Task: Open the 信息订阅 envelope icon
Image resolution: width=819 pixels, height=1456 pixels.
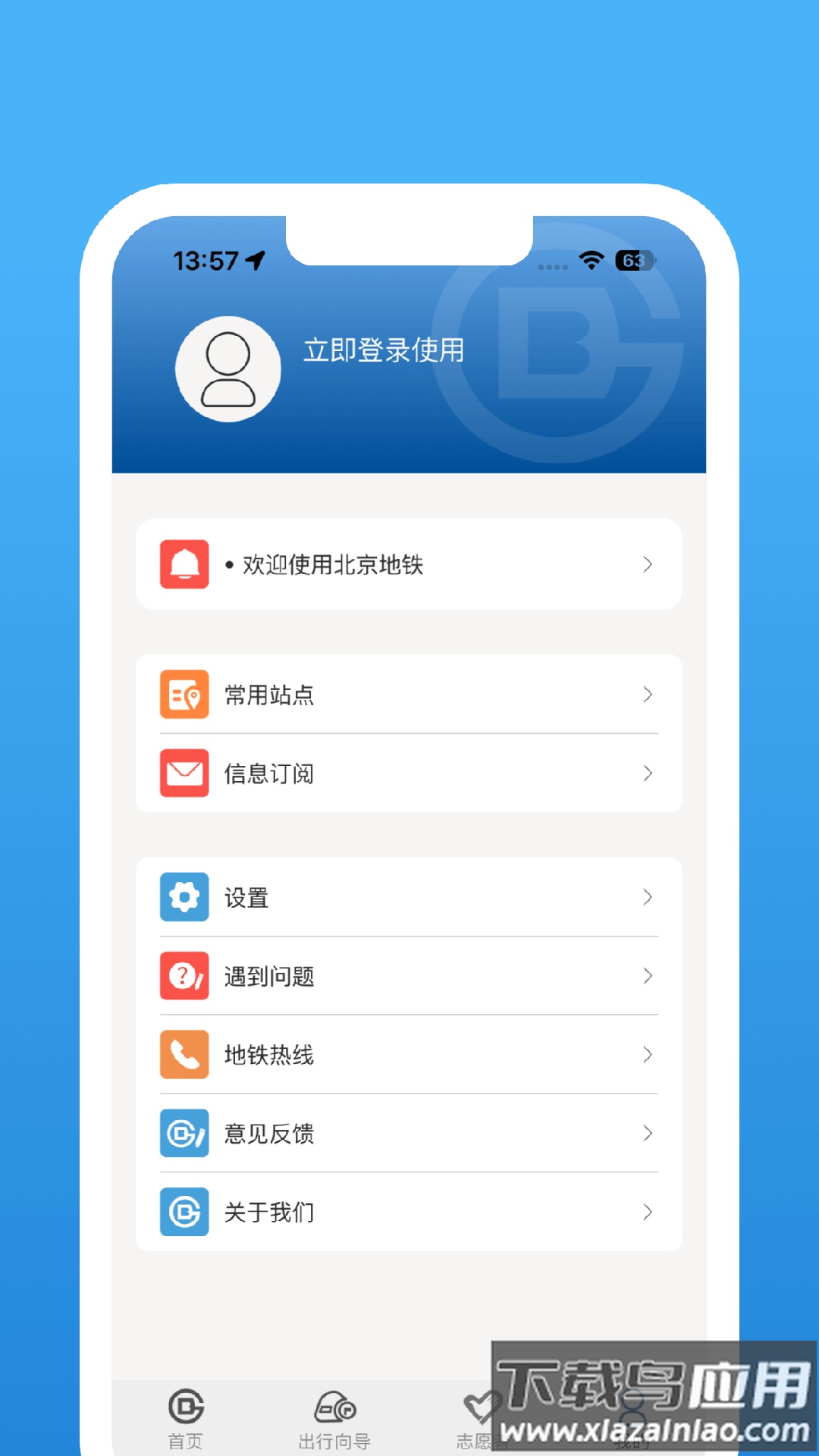Action: [x=184, y=773]
